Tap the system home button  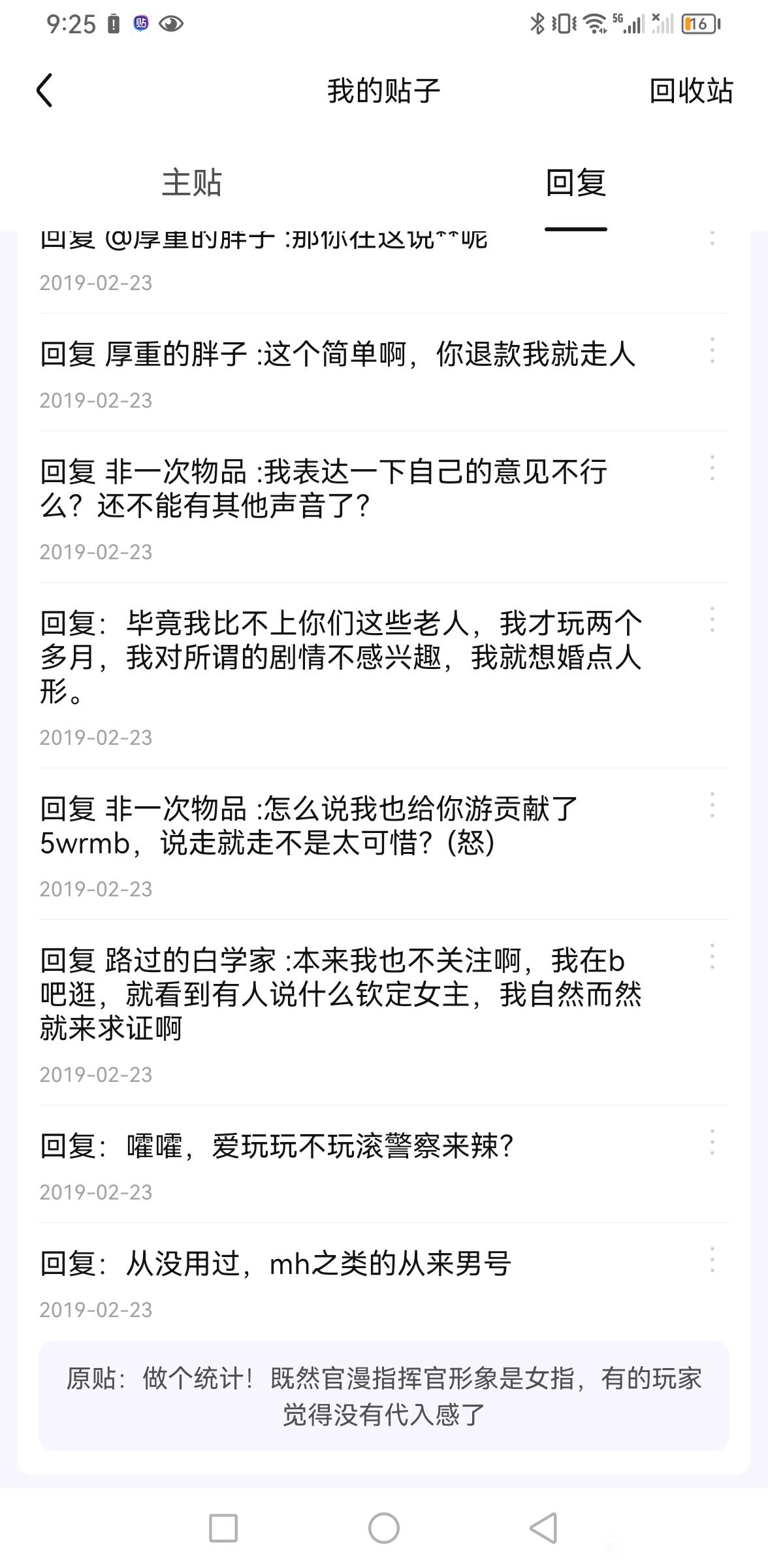click(384, 1528)
